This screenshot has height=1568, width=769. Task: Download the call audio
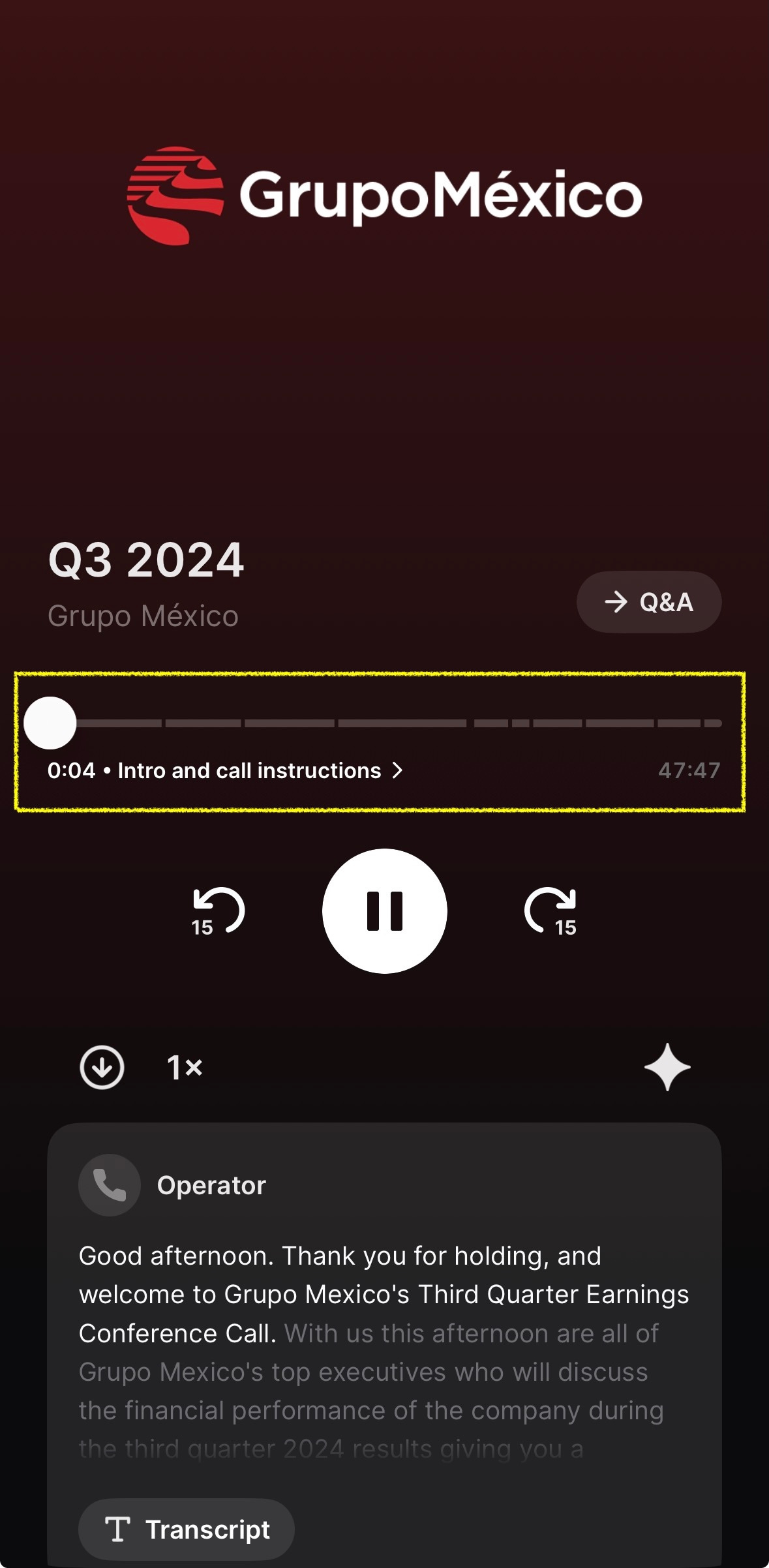(102, 1067)
